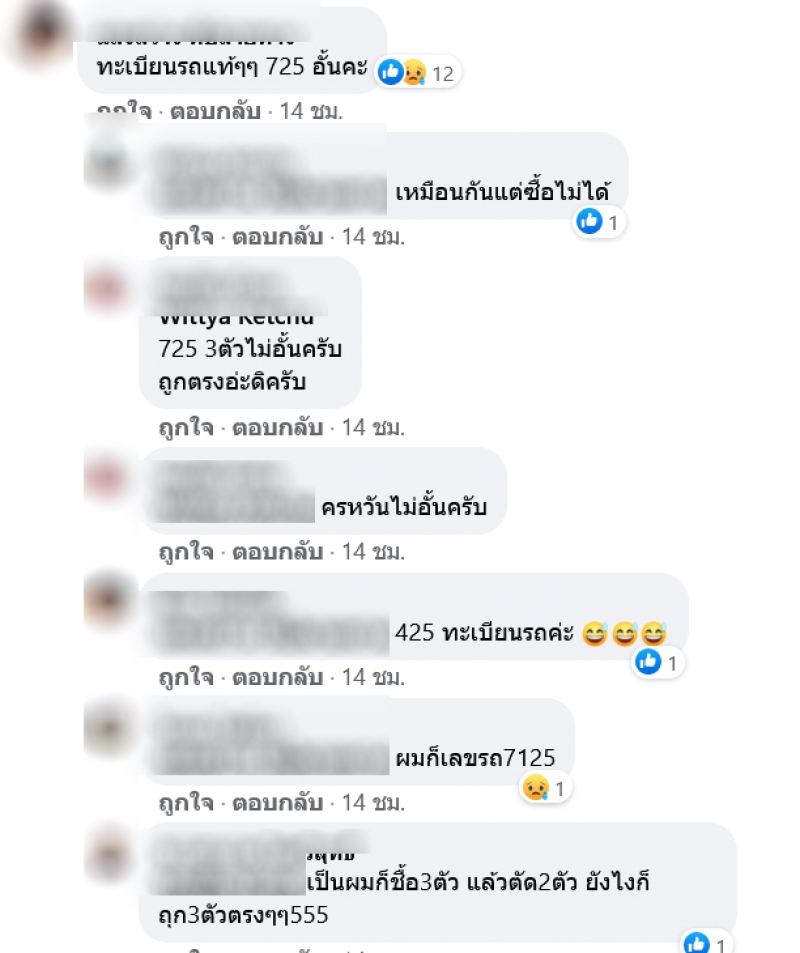
Task: Show who liked '425 ทะเบียนรถค่ะ'
Action: (x=658, y=662)
